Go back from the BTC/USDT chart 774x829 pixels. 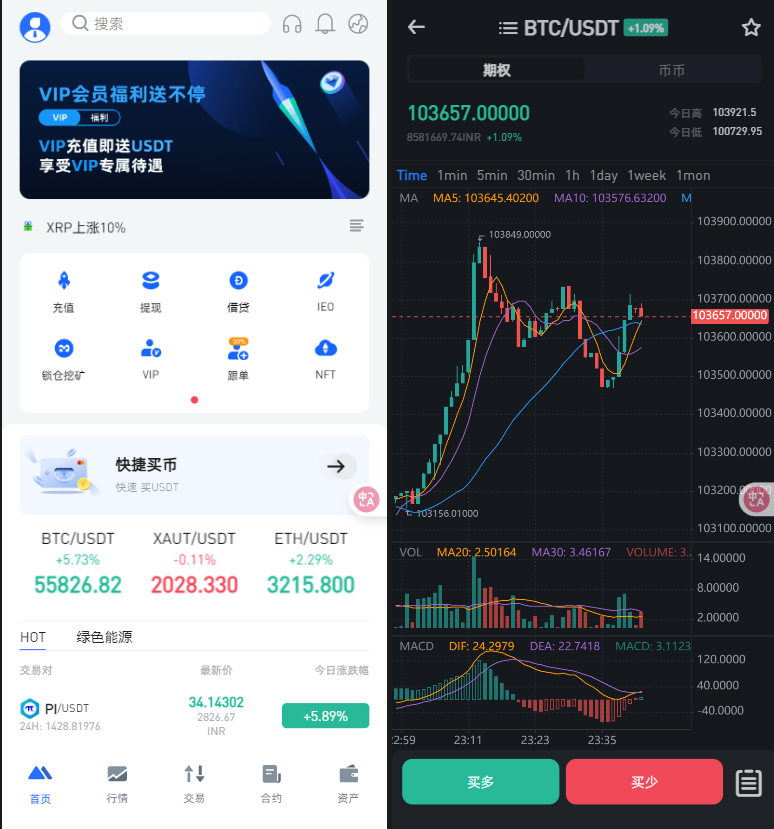(416, 27)
